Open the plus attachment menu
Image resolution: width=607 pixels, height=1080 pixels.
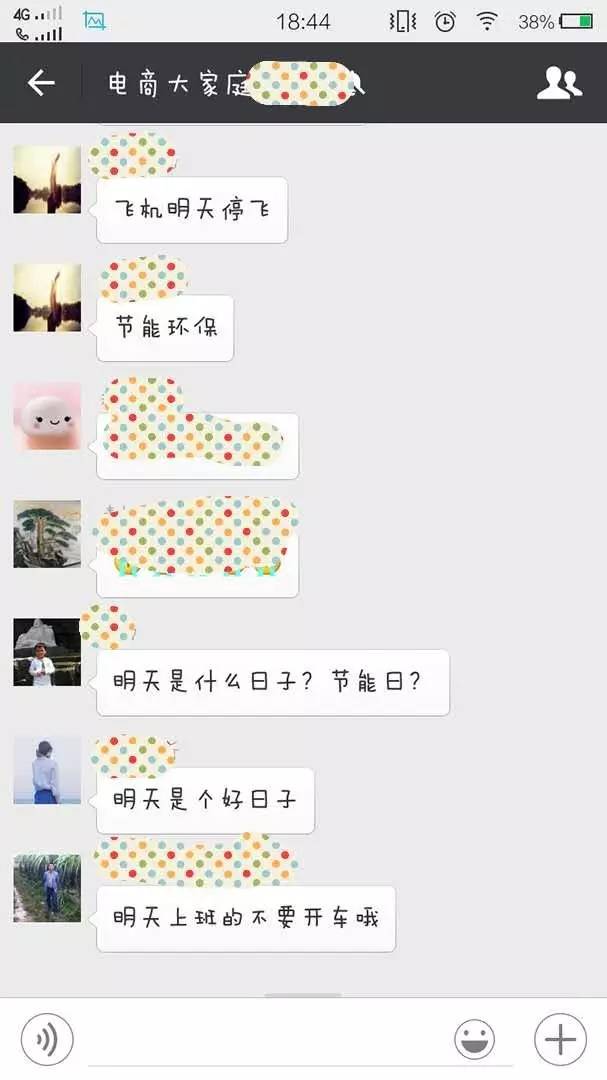tap(559, 1039)
